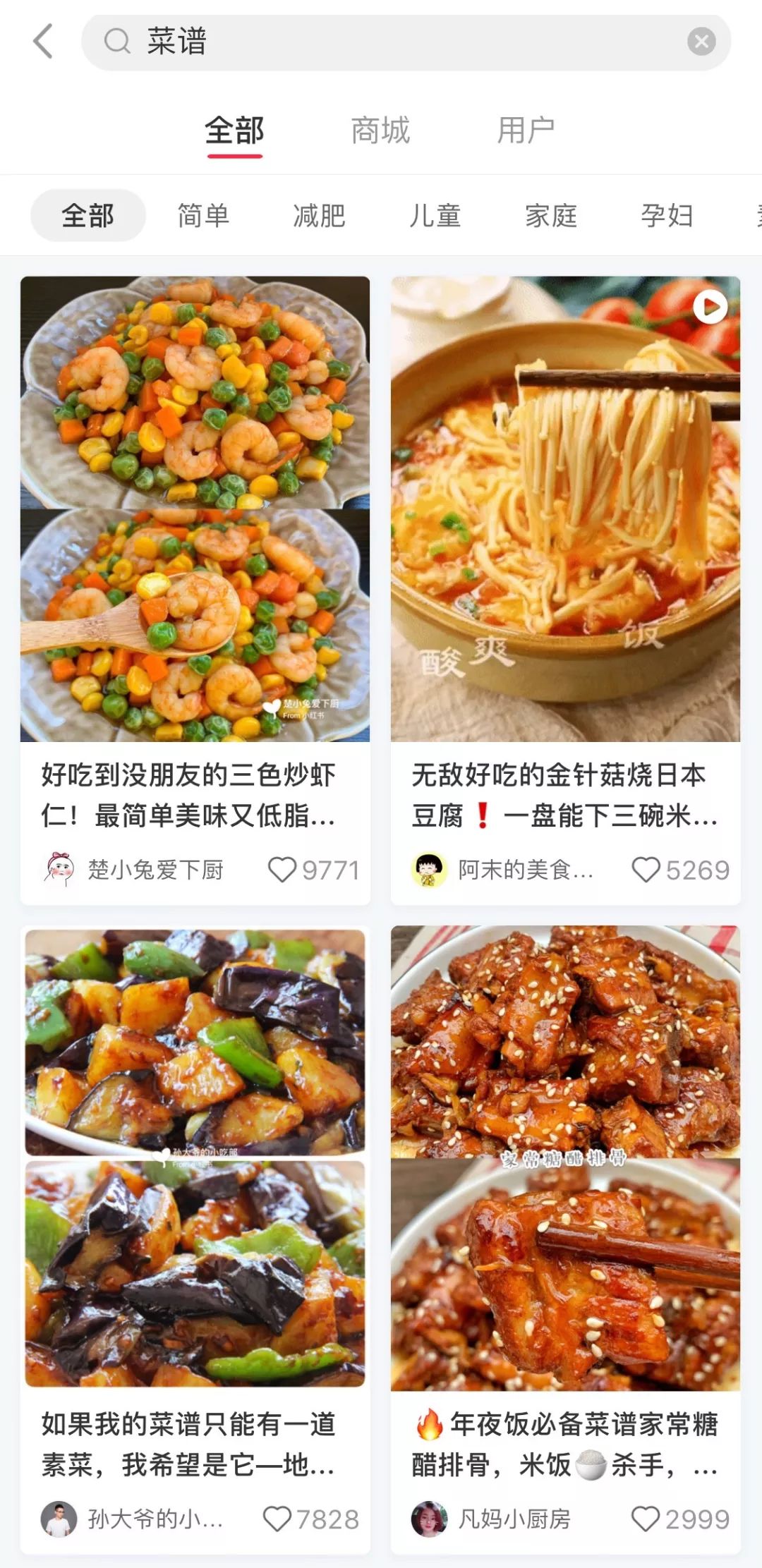
Task: Switch to the 用户 tab
Action: (x=527, y=128)
